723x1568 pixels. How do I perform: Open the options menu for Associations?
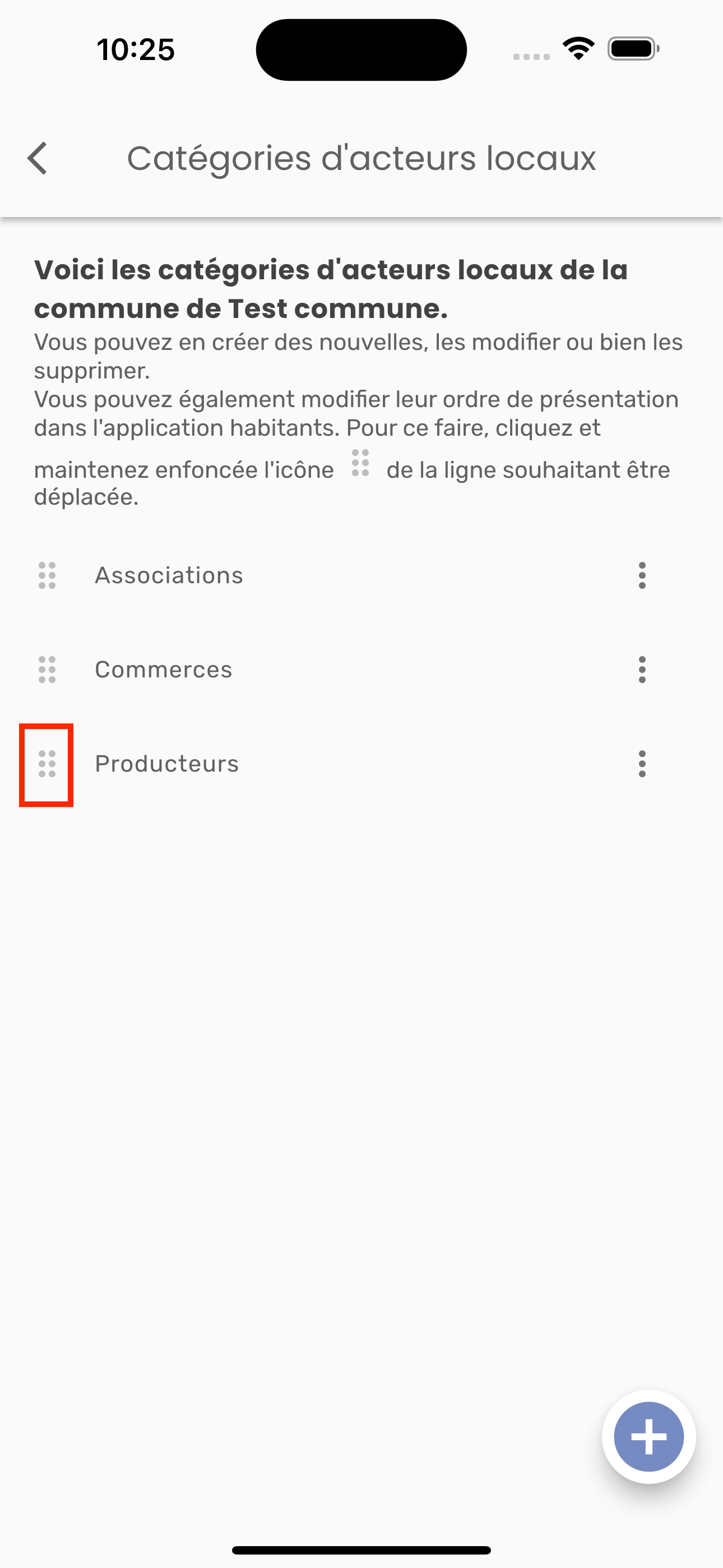coord(642,575)
